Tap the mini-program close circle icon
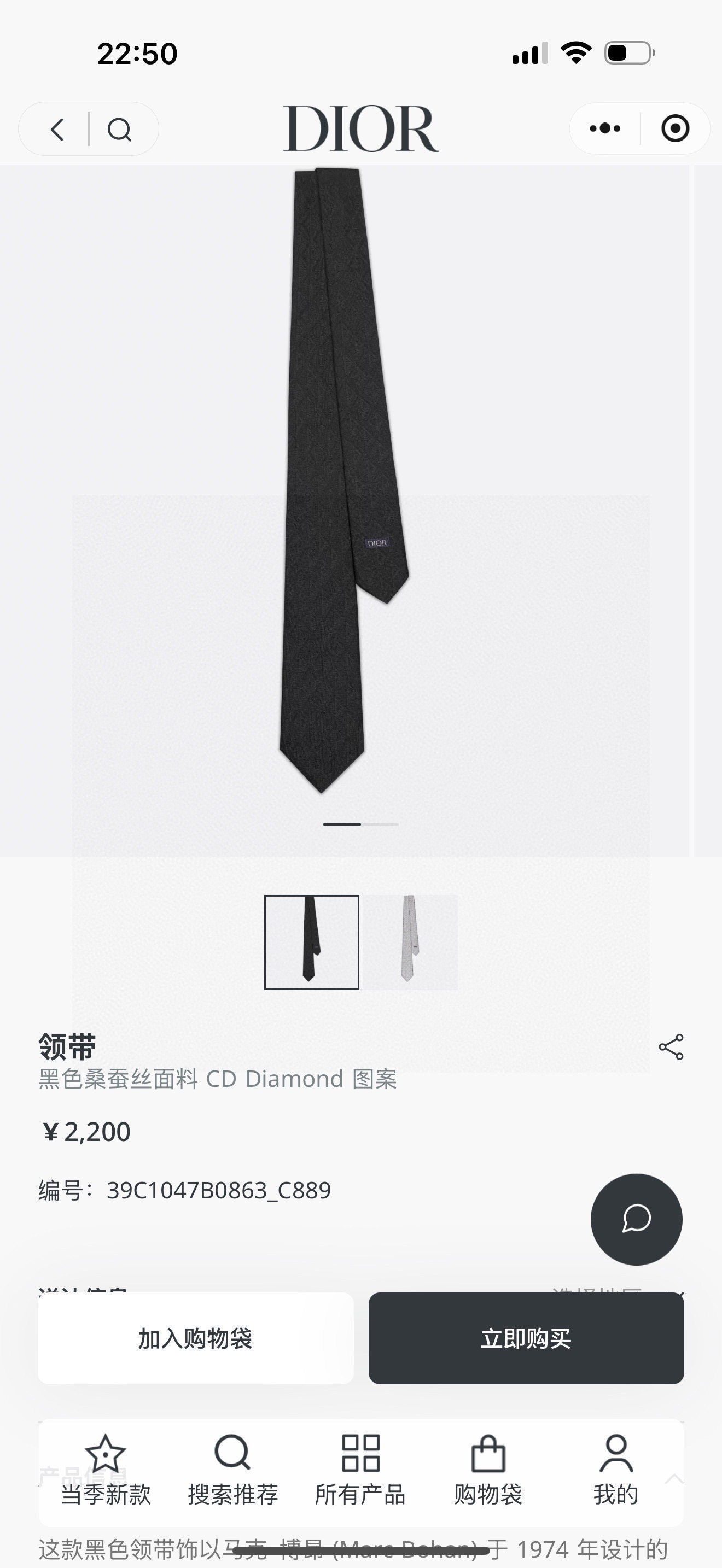 pyautogui.click(x=676, y=128)
